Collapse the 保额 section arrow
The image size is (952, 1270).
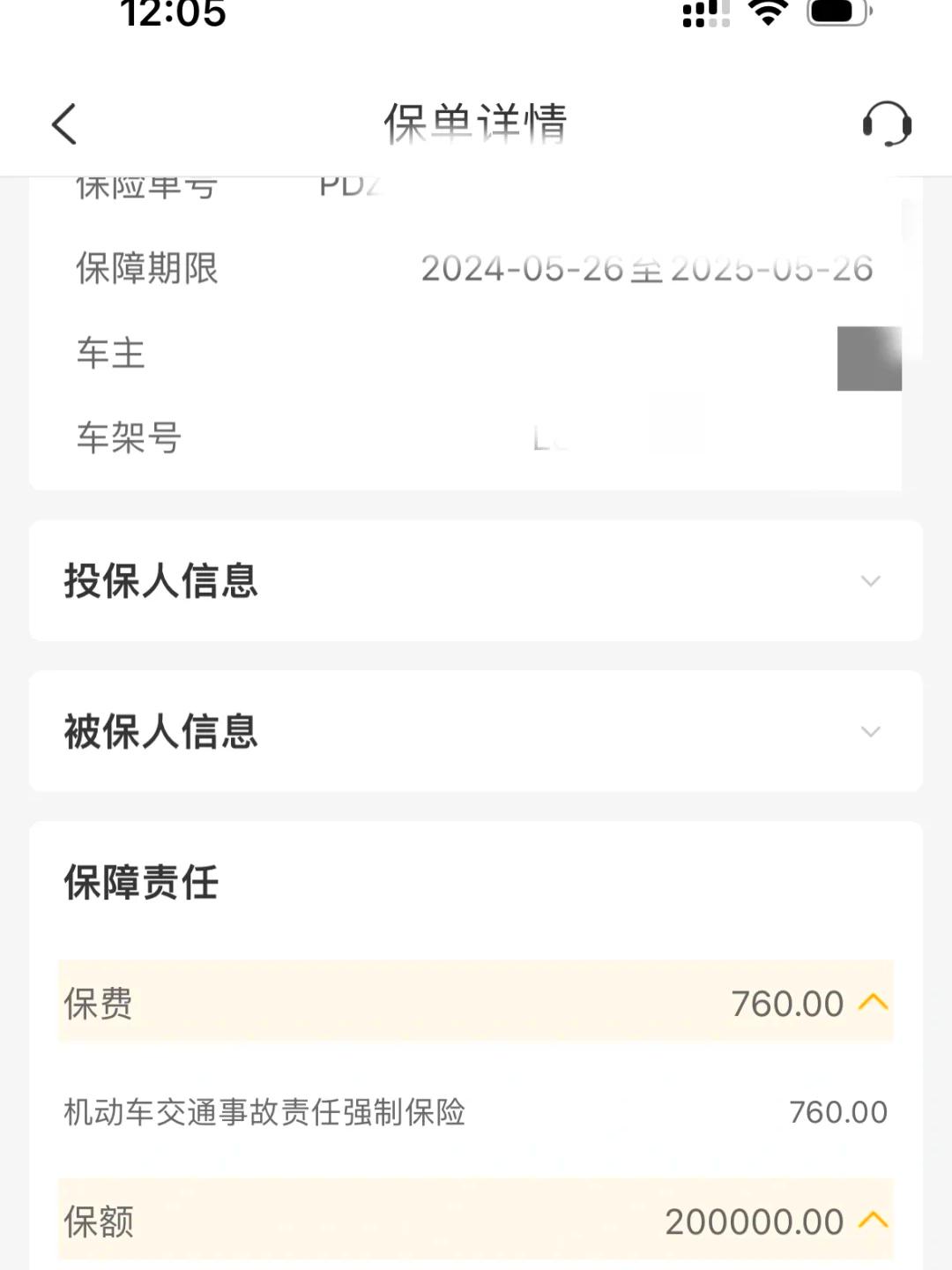(872, 1221)
